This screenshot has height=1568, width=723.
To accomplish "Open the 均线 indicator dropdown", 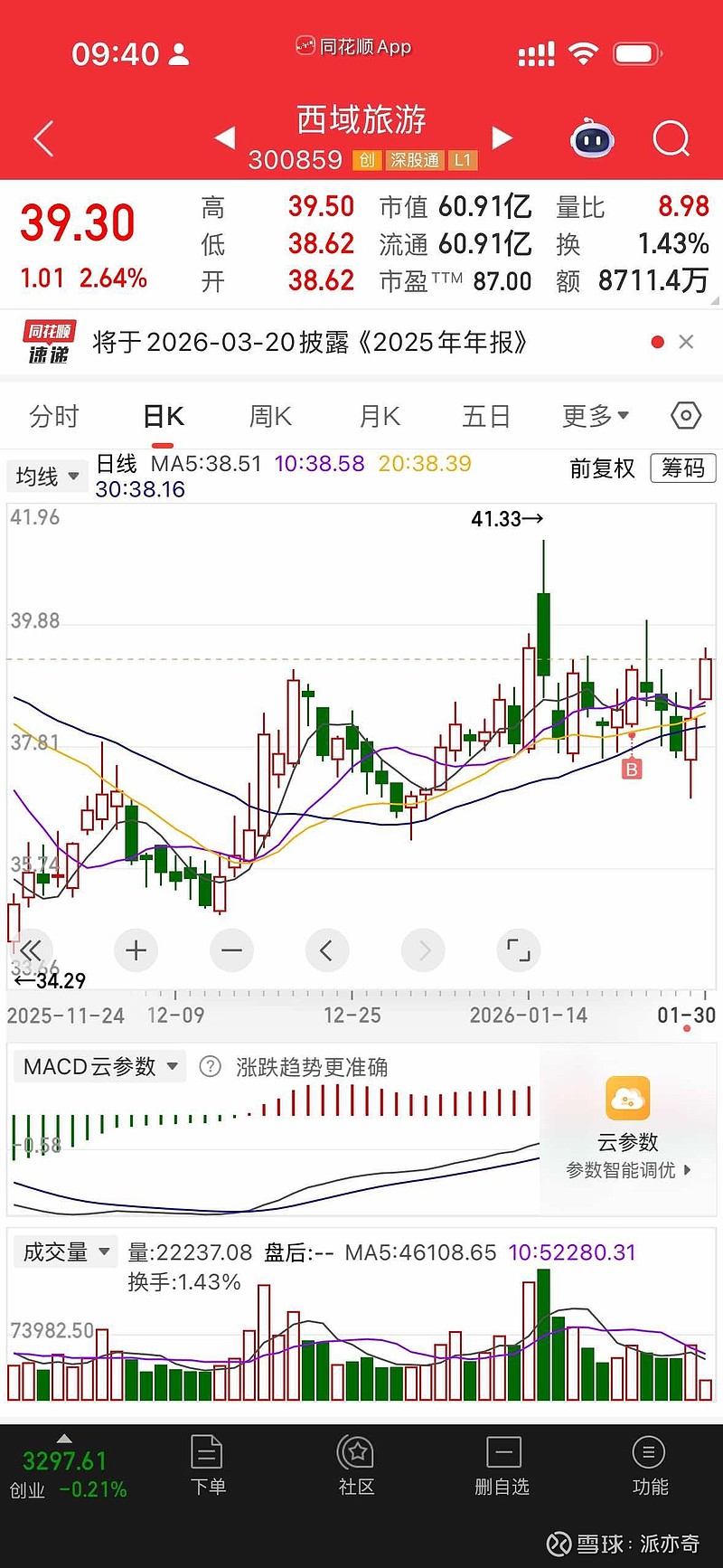I will [x=47, y=476].
